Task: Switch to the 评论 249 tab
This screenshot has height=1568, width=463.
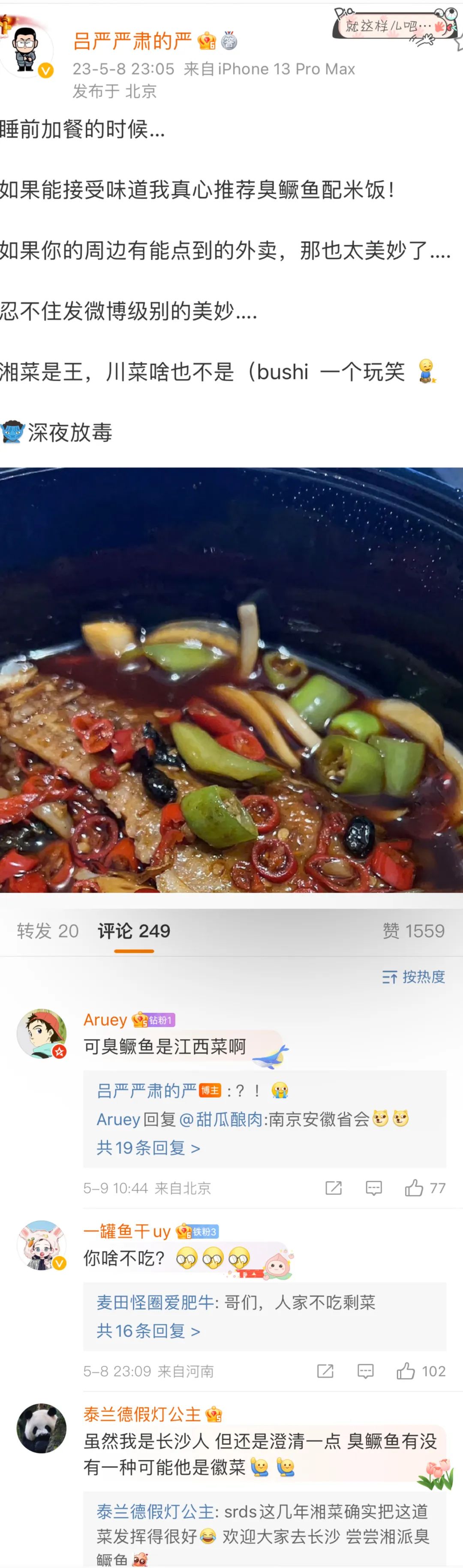Action: [x=134, y=931]
